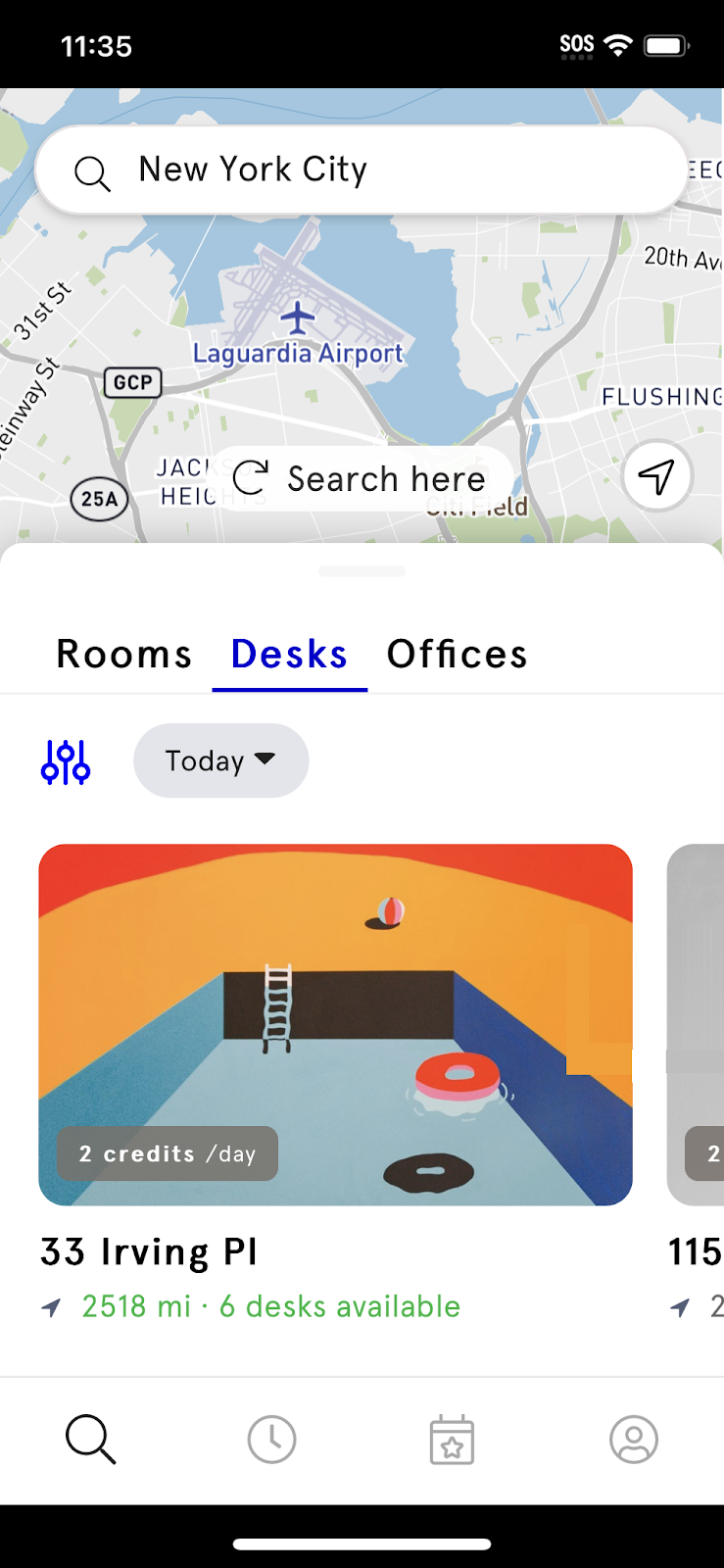Tap the chevron next to Today

click(x=265, y=759)
